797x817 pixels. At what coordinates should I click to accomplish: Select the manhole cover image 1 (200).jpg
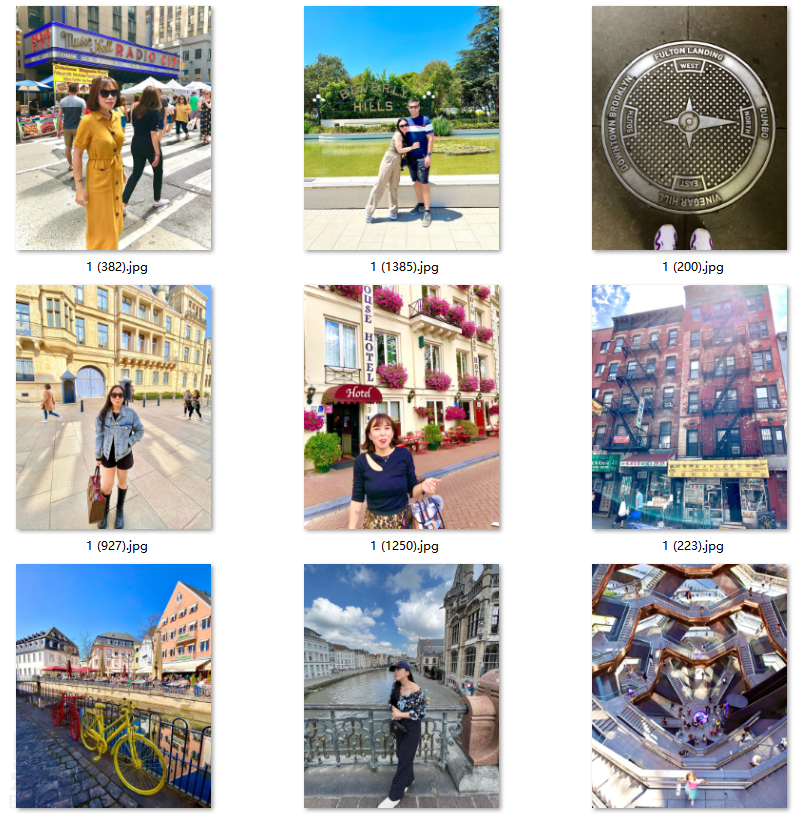click(x=689, y=128)
